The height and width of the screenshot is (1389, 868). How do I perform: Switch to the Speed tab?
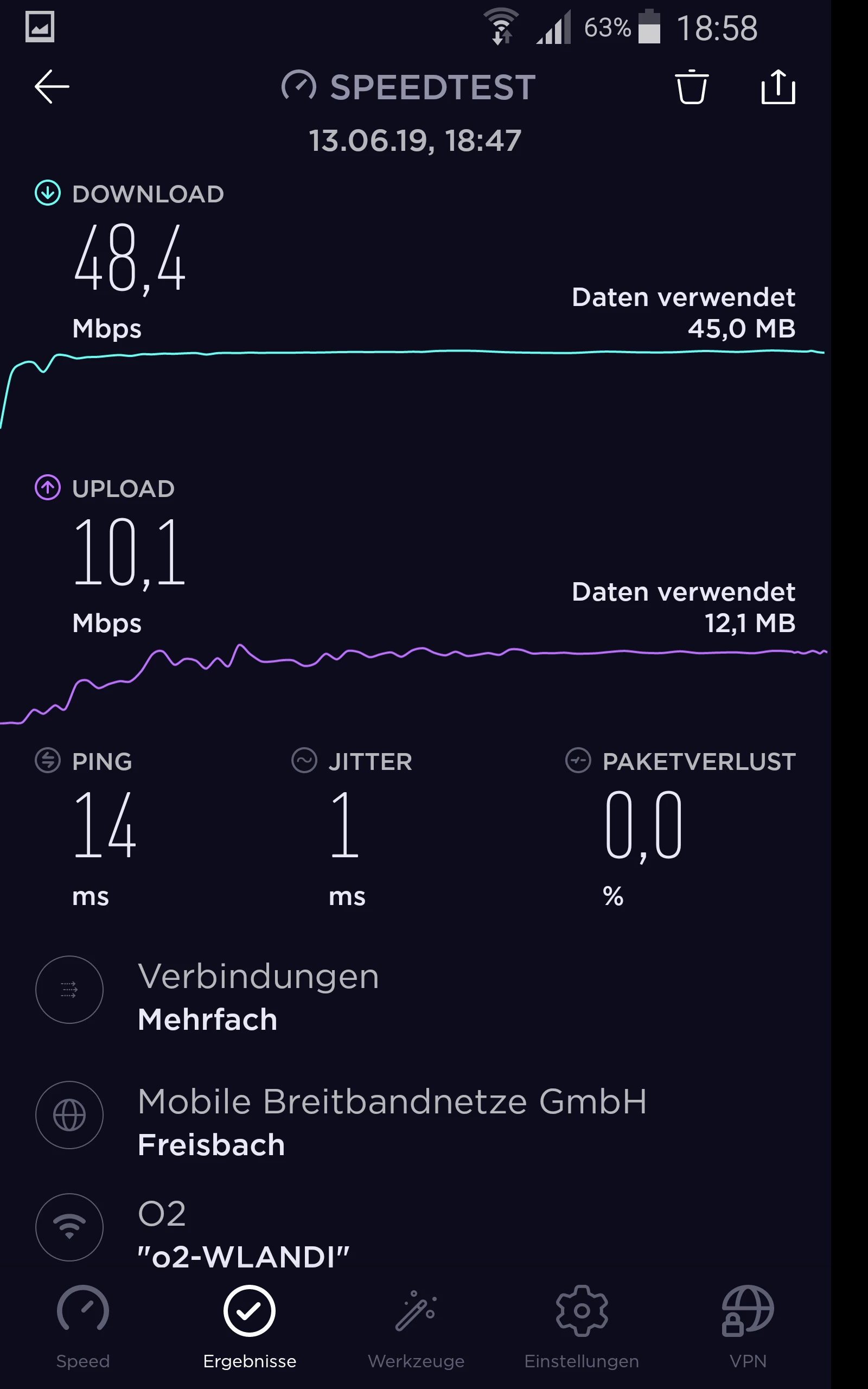click(83, 1327)
